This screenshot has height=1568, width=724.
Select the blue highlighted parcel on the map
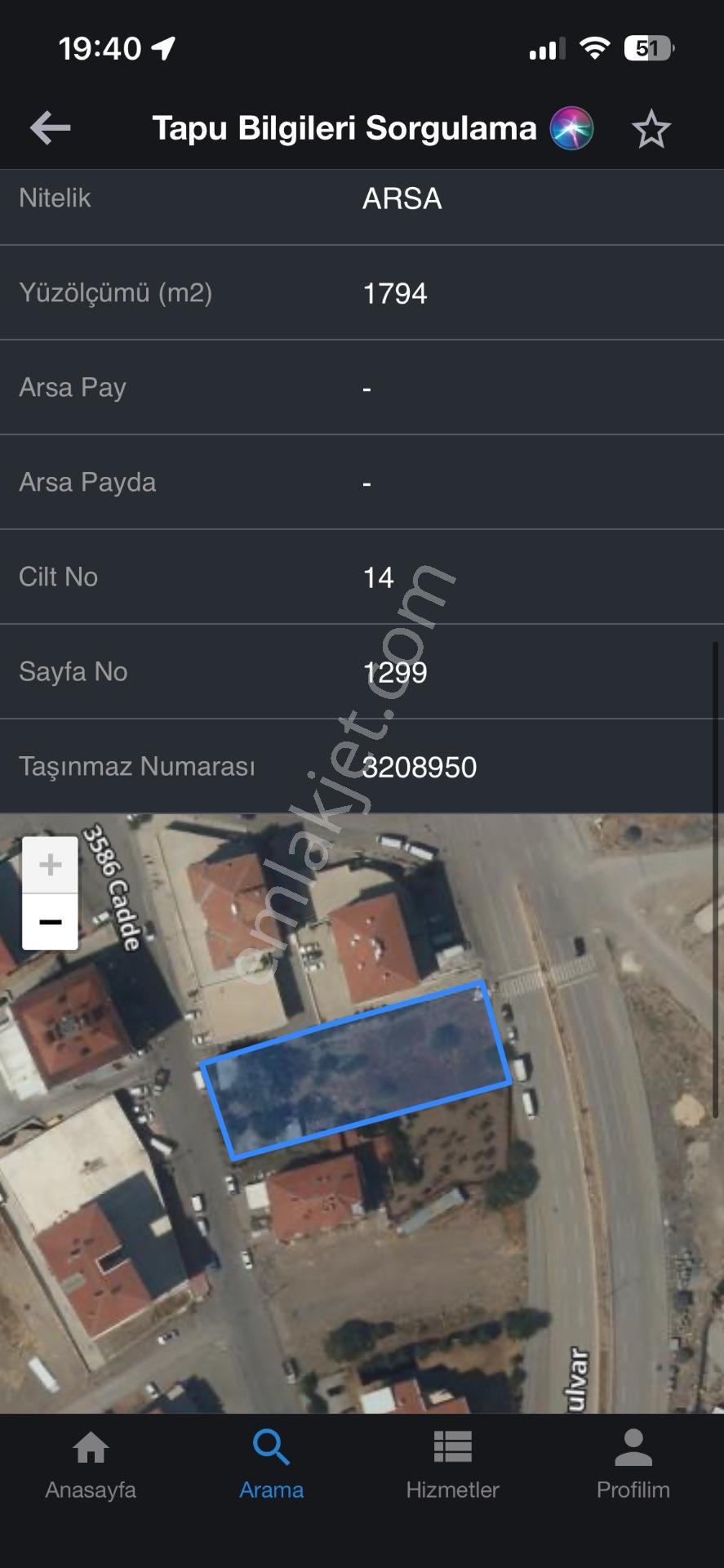click(357, 1070)
